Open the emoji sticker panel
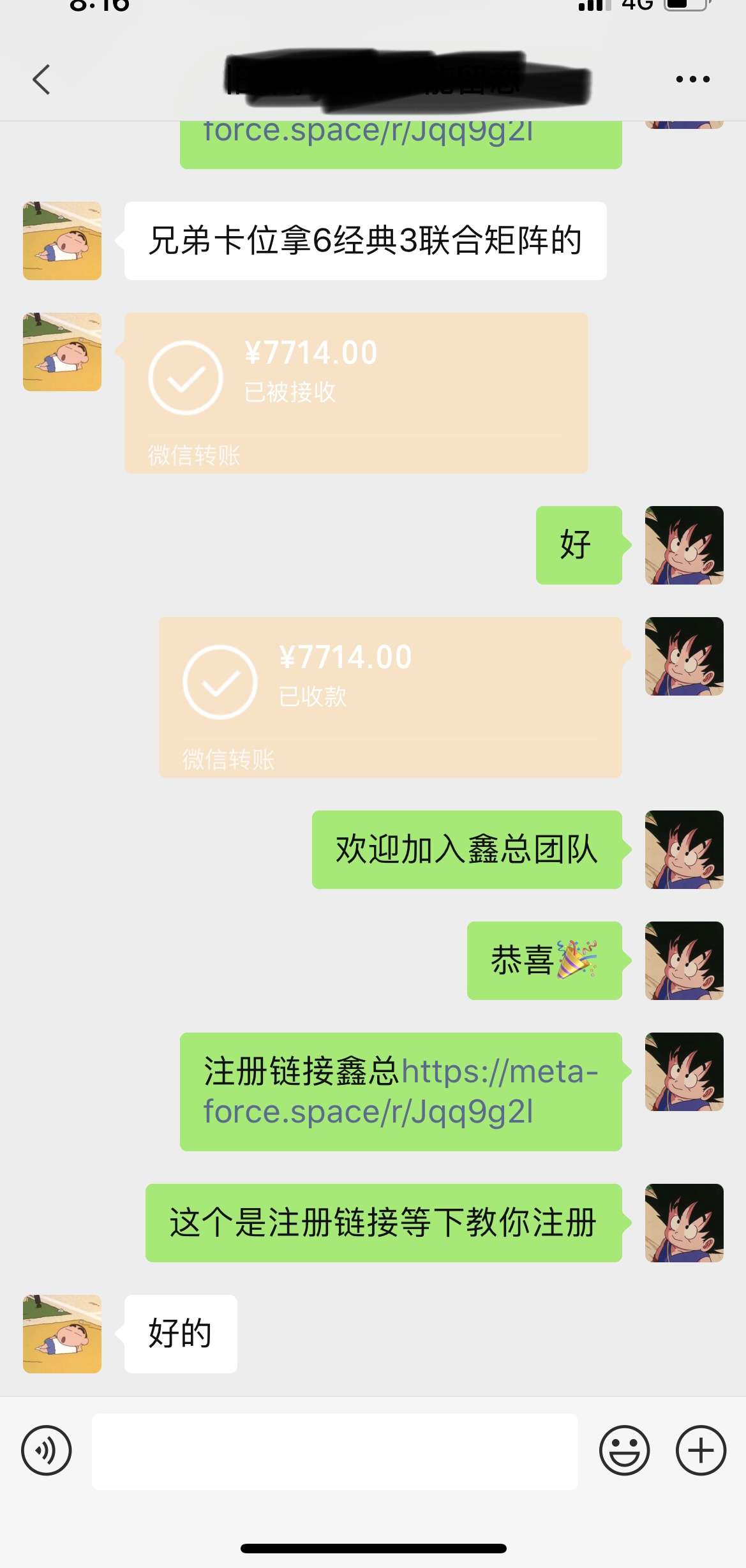 [624, 1450]
